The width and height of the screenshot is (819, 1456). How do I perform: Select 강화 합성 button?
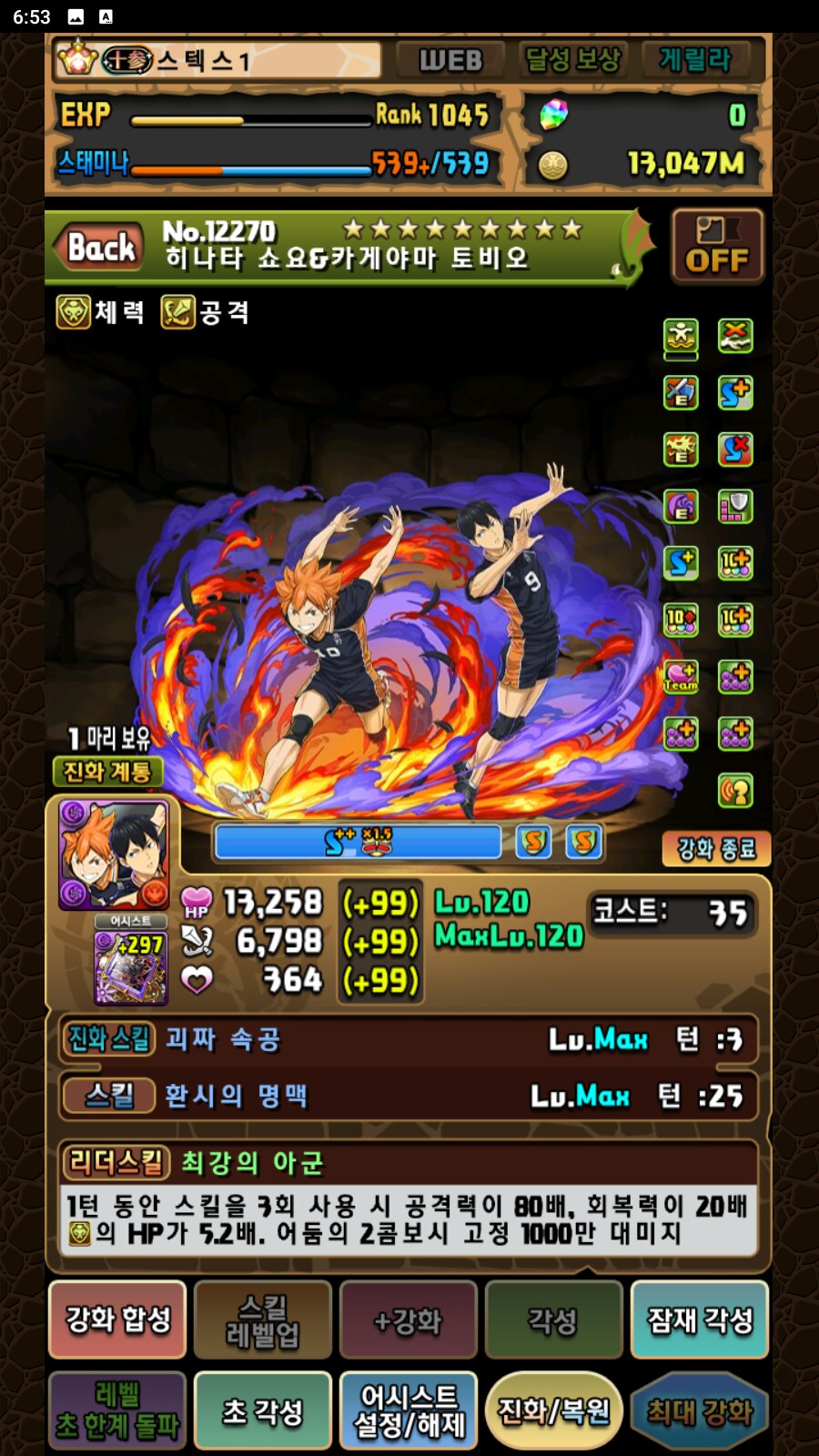click(x=117, y=1319)
